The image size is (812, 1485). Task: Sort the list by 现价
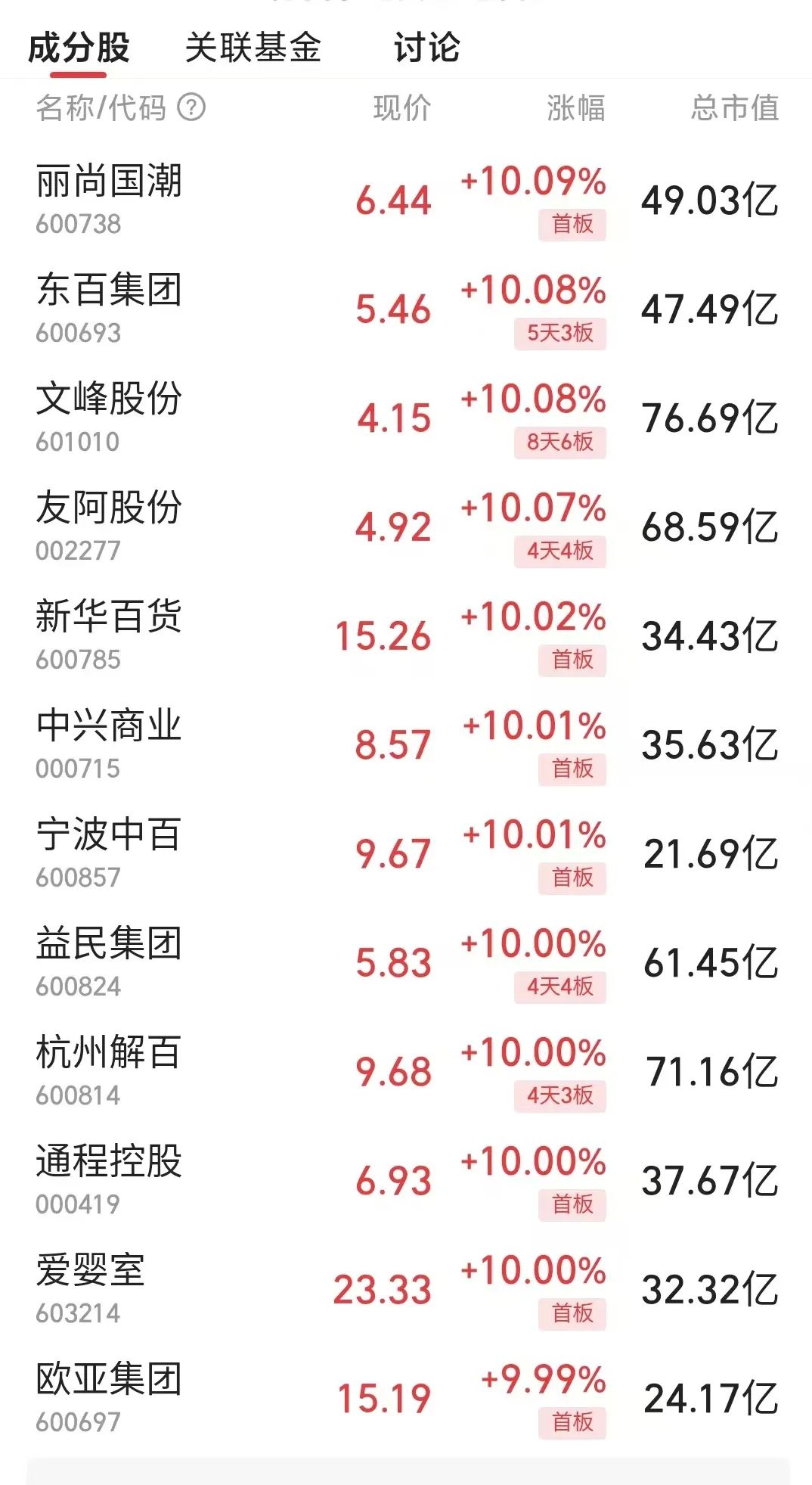click(x=402, y=107)
